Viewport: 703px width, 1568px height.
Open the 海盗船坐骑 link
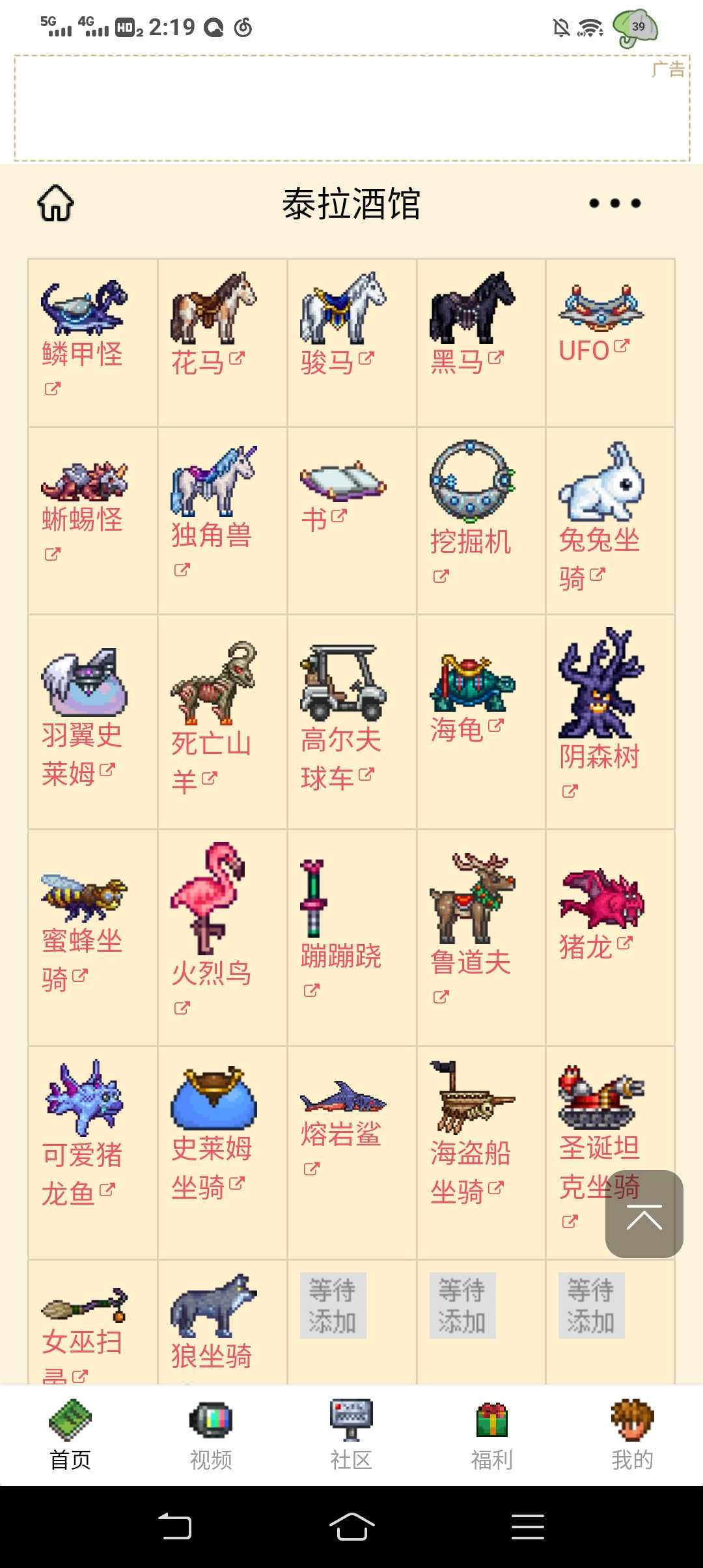point(470,1154)
